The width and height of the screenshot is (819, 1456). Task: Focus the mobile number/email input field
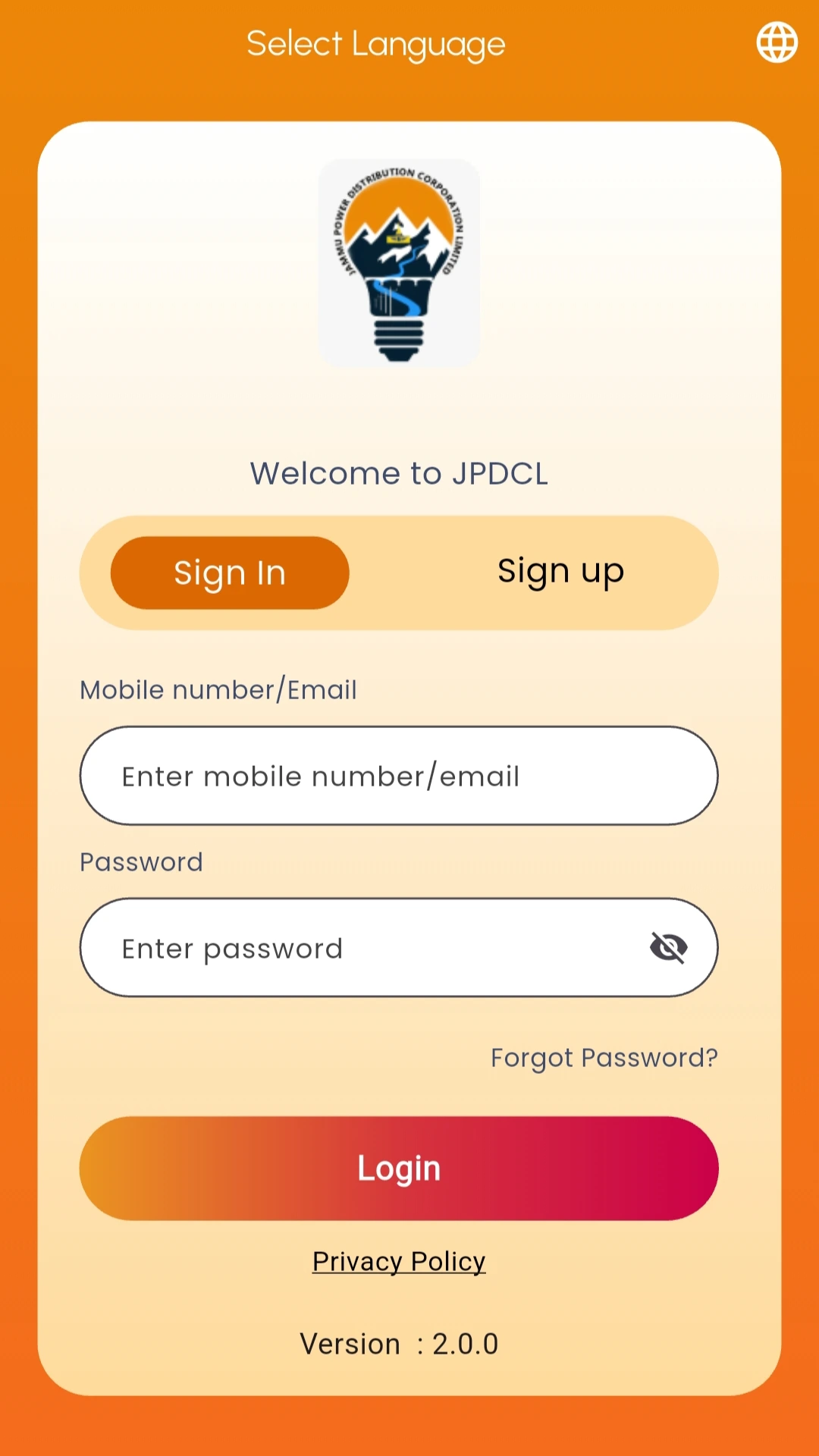[x=399, y=775]
